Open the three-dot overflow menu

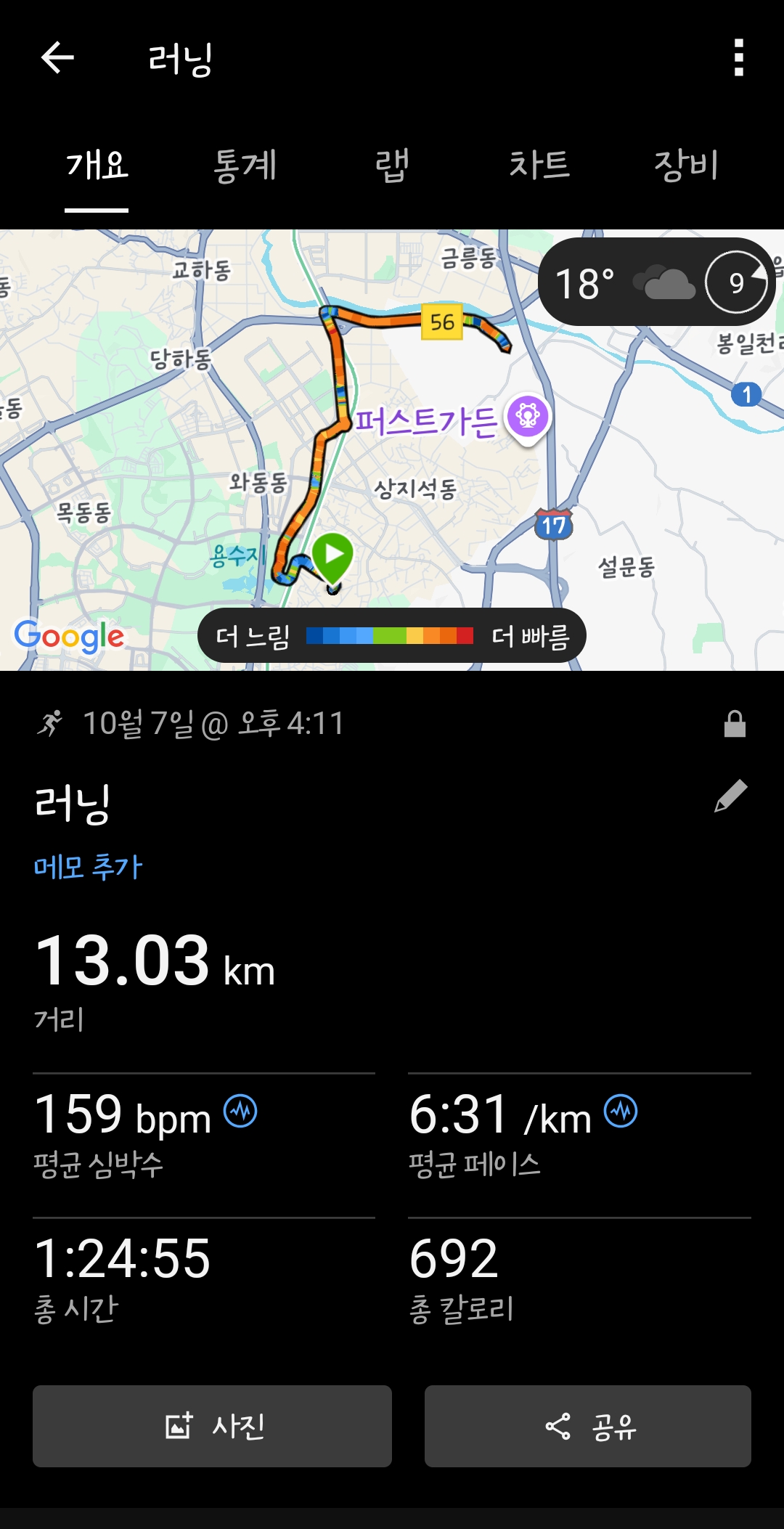coord(739,58)
